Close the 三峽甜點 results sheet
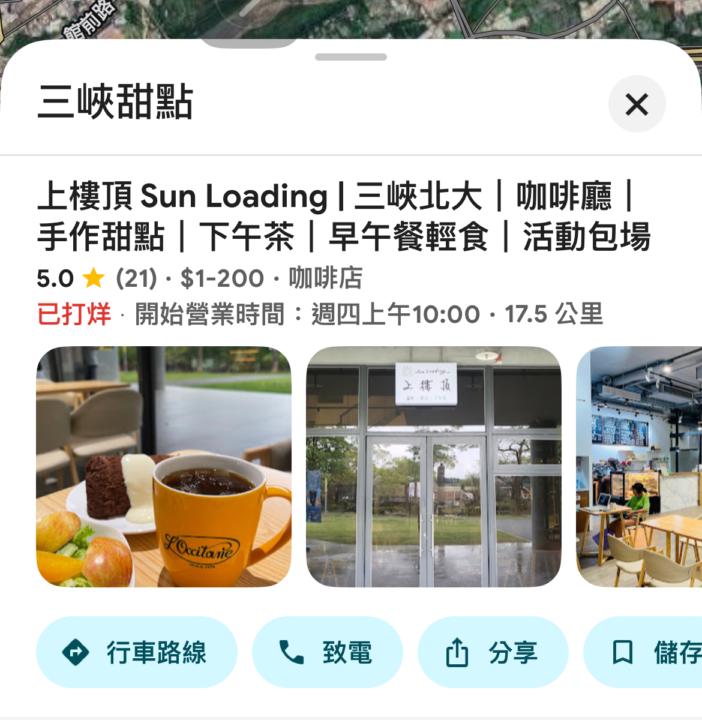This screenshot has height=720, width=702. [636, 104]
